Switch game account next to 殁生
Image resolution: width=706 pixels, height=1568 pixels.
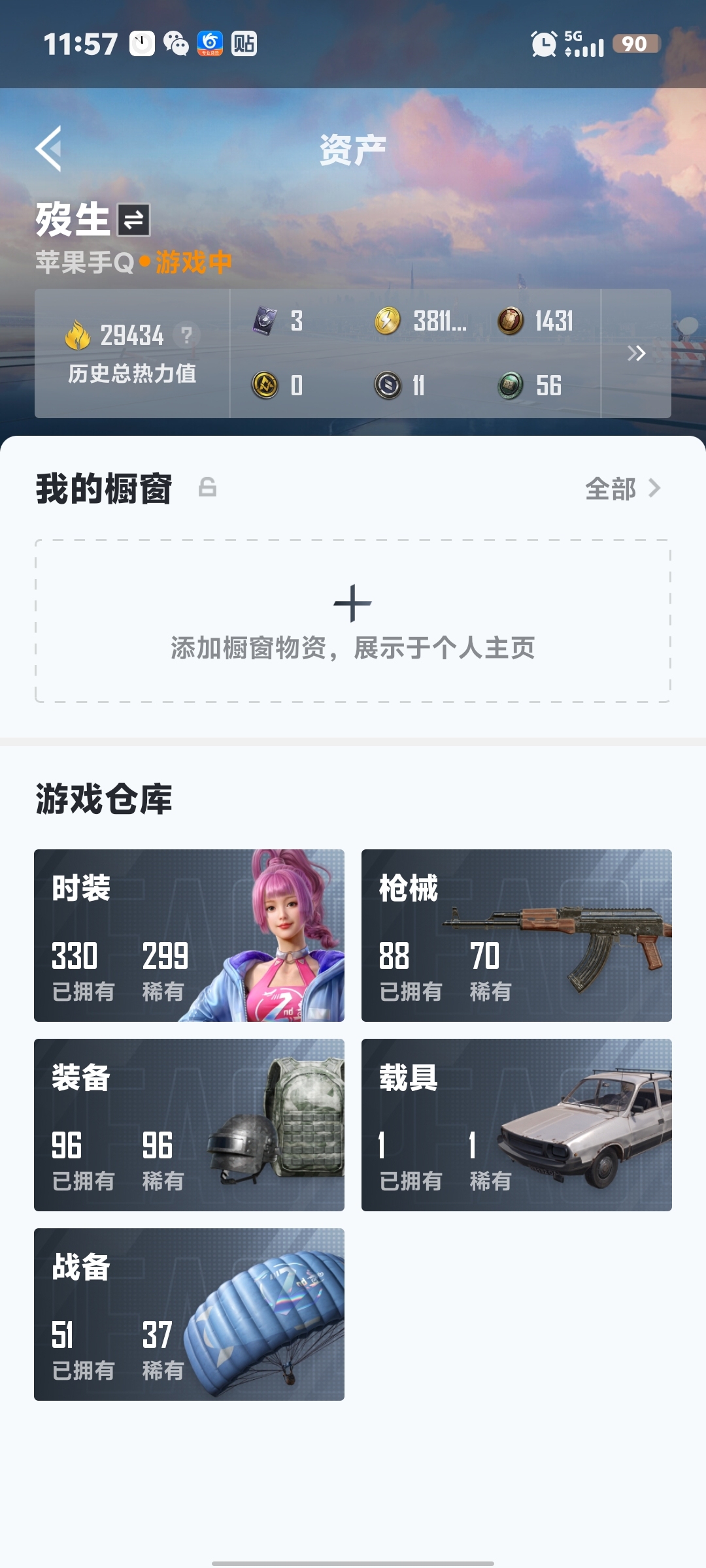[x=134, y=220]
